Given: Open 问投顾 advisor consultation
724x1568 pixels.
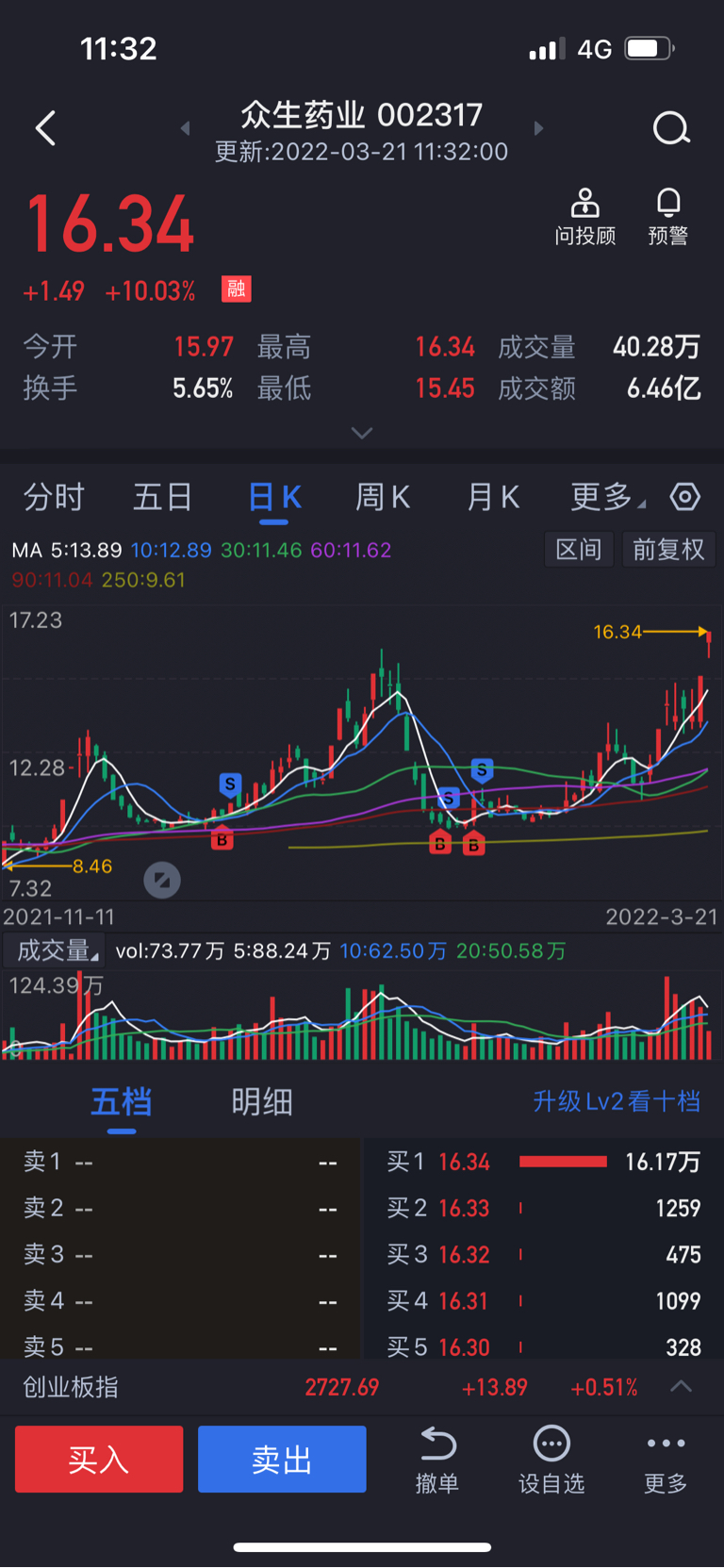Looking at the screenshot, I should pos(584,217).
